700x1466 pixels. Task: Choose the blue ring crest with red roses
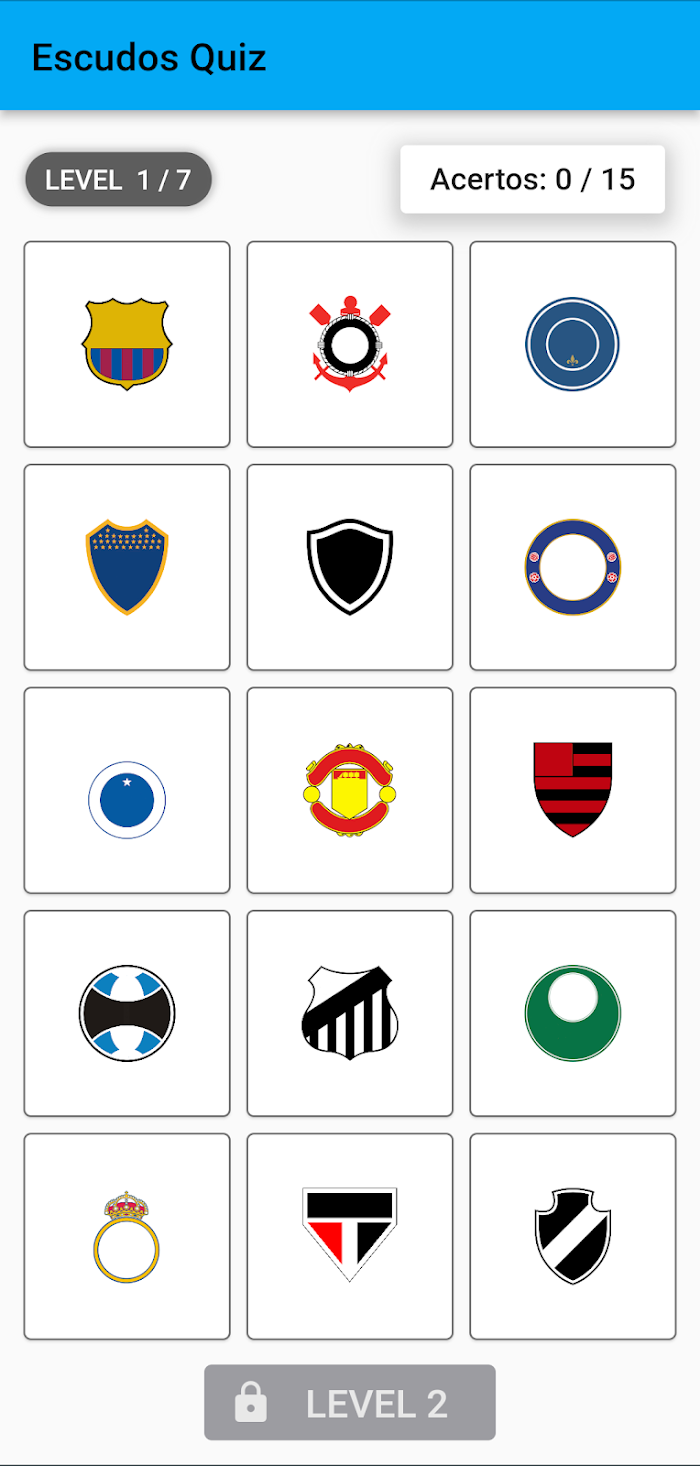(573, 567)
